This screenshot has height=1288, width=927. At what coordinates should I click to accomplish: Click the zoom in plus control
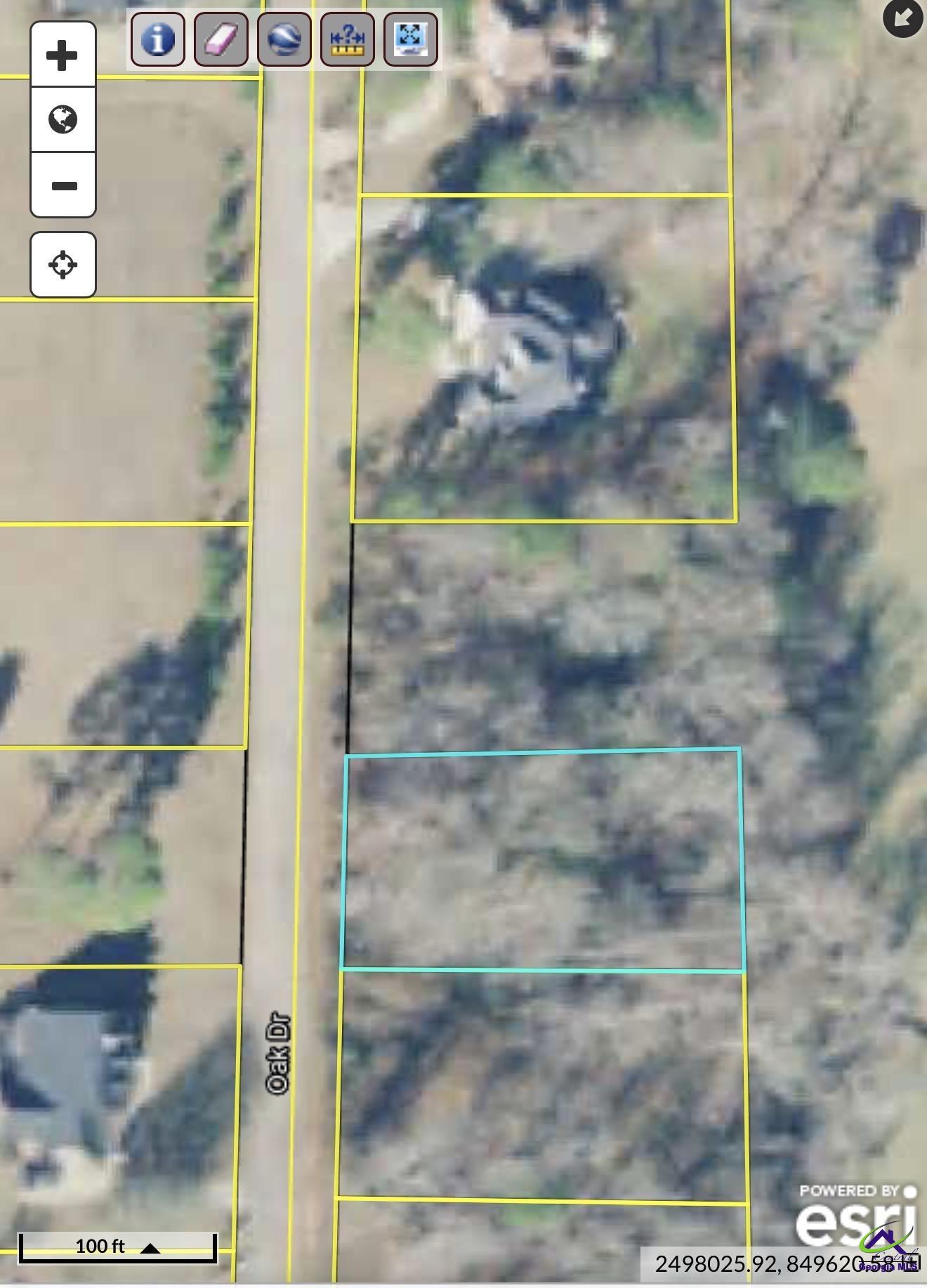(63, 55)
